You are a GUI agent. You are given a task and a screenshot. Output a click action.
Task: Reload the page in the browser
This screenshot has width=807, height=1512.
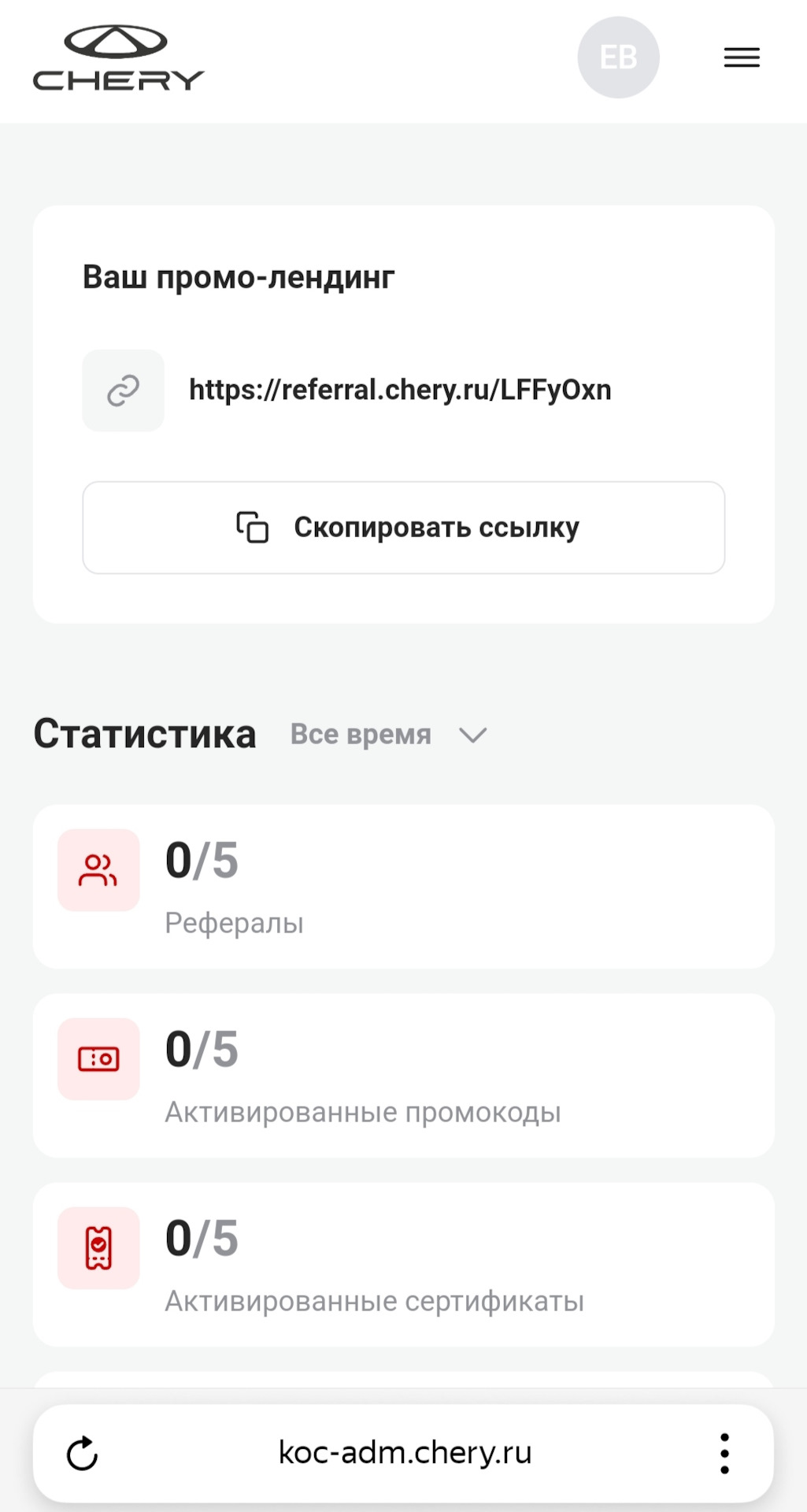point(82,1454)
